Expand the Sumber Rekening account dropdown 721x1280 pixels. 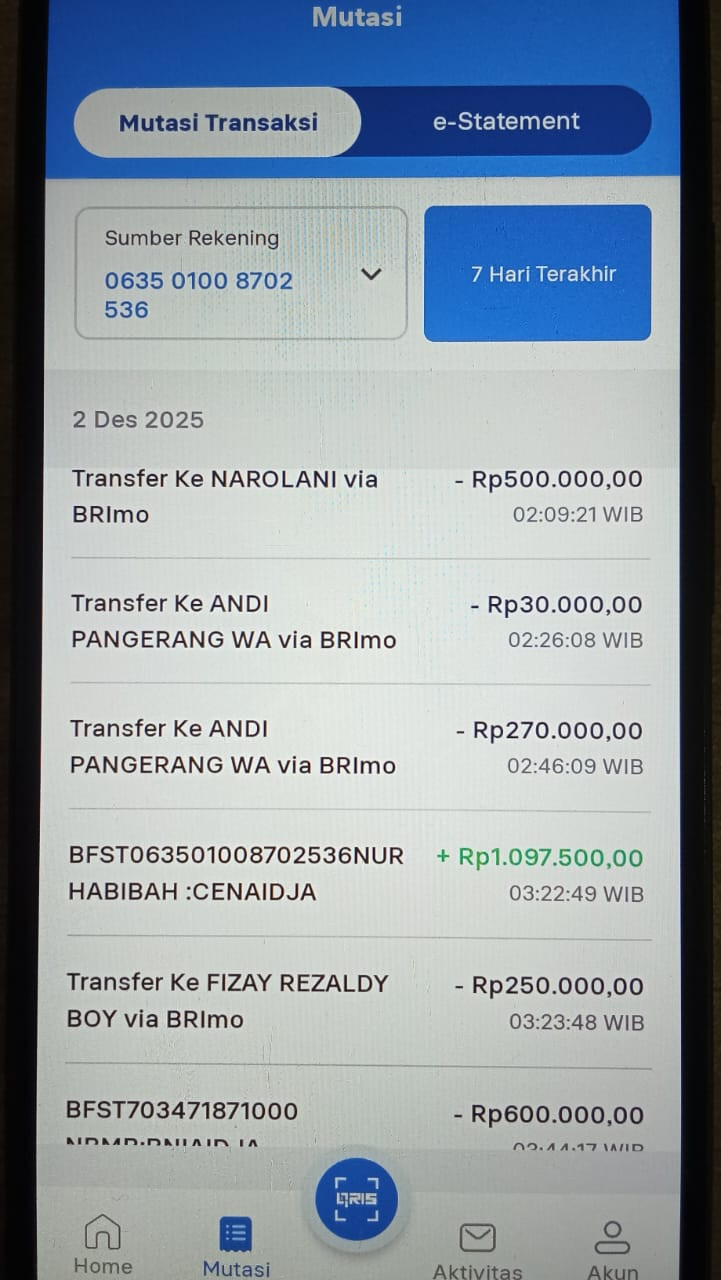370,274
